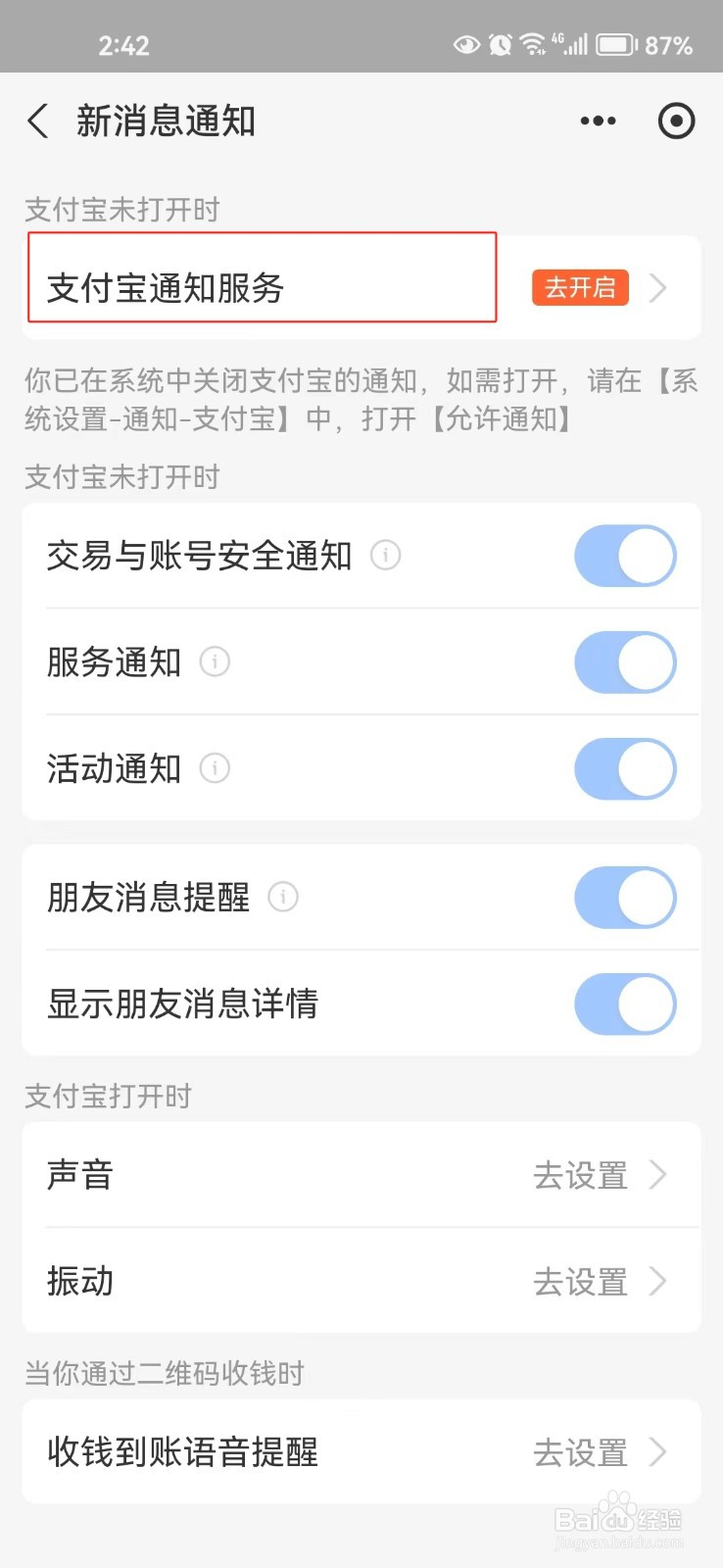Turn off the 服务通知 switch
The height and width of the screenshot is (1568, 723).
[x=625, y=662]
